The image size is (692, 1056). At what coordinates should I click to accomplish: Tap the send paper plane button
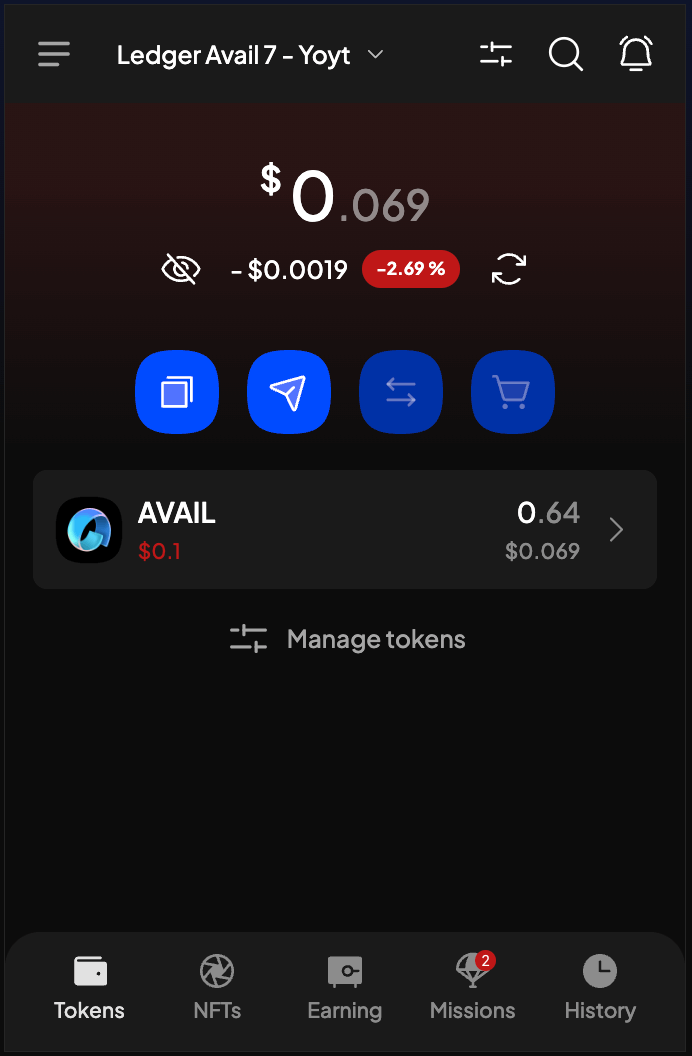click(289, 392)
